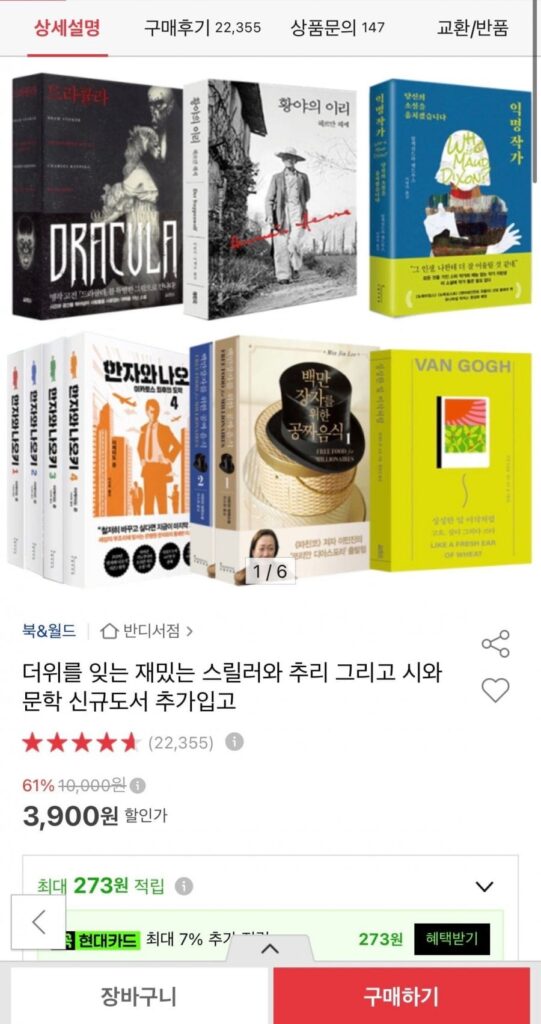This screenshot has height=1024, width=541.
Task: Tap the info icon next to 적립
Action: 184,886
